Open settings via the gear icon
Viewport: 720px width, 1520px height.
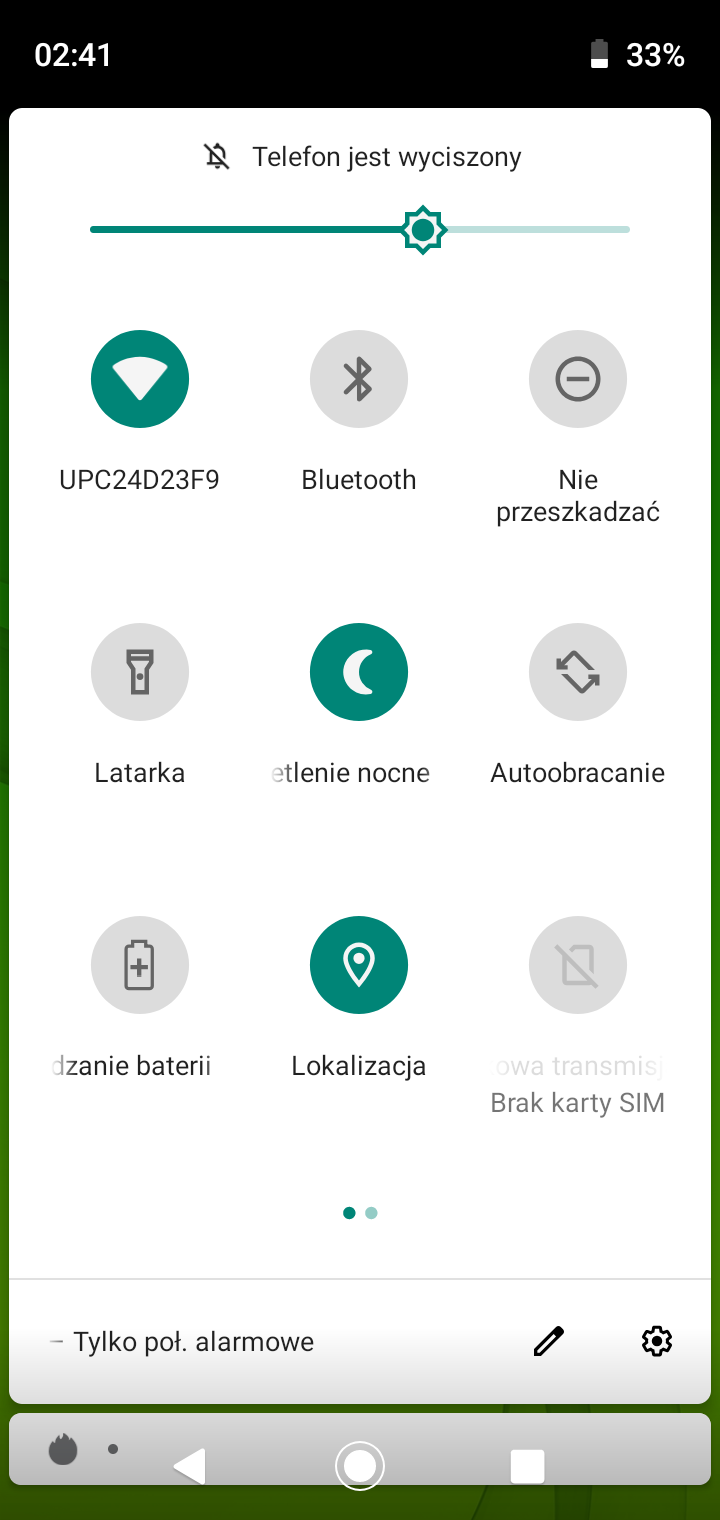656,1341
